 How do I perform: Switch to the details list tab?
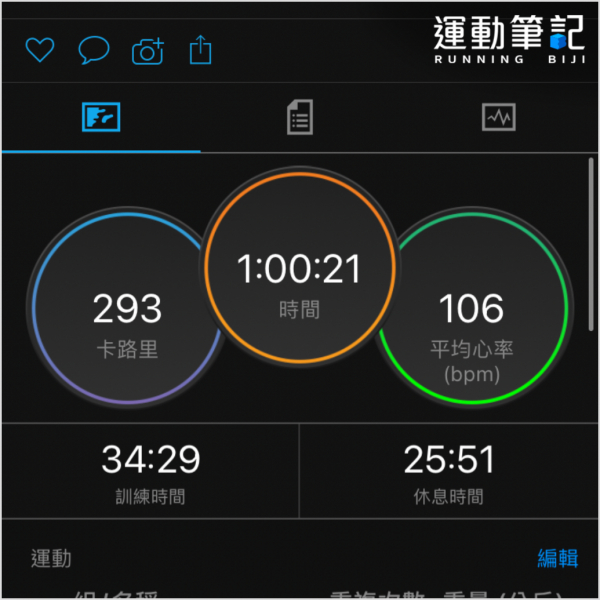[299, 118]
